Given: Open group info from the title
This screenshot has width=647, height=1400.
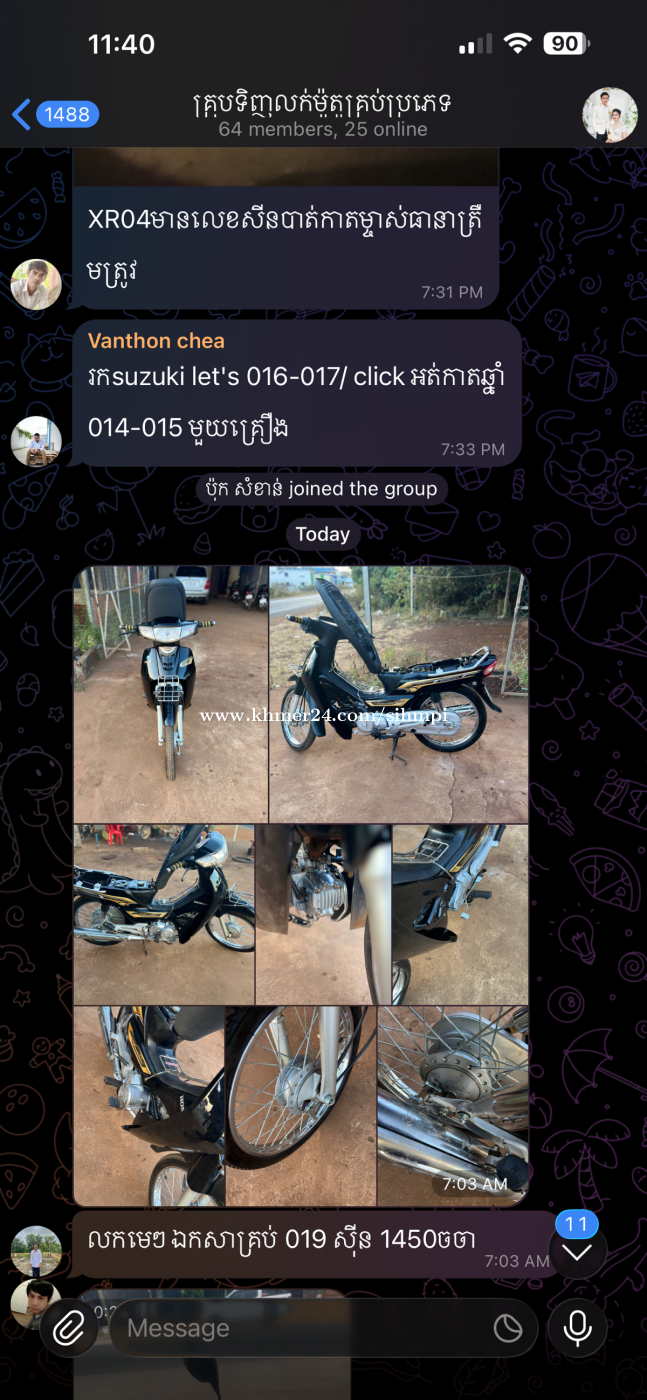Looking at the screenshot, I should (x=322, y=114).
